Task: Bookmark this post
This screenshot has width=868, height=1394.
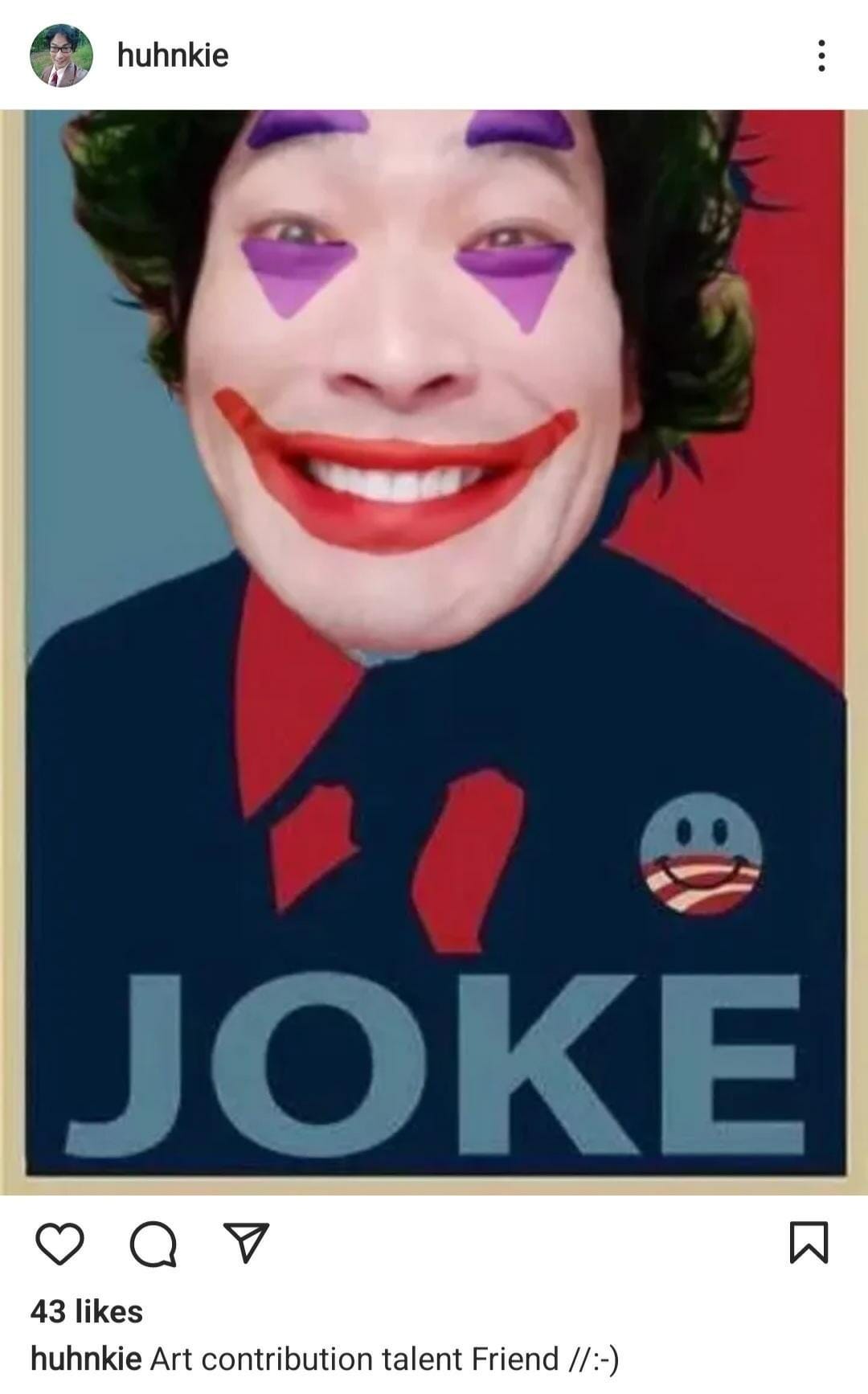Action: click(809, 1243)
